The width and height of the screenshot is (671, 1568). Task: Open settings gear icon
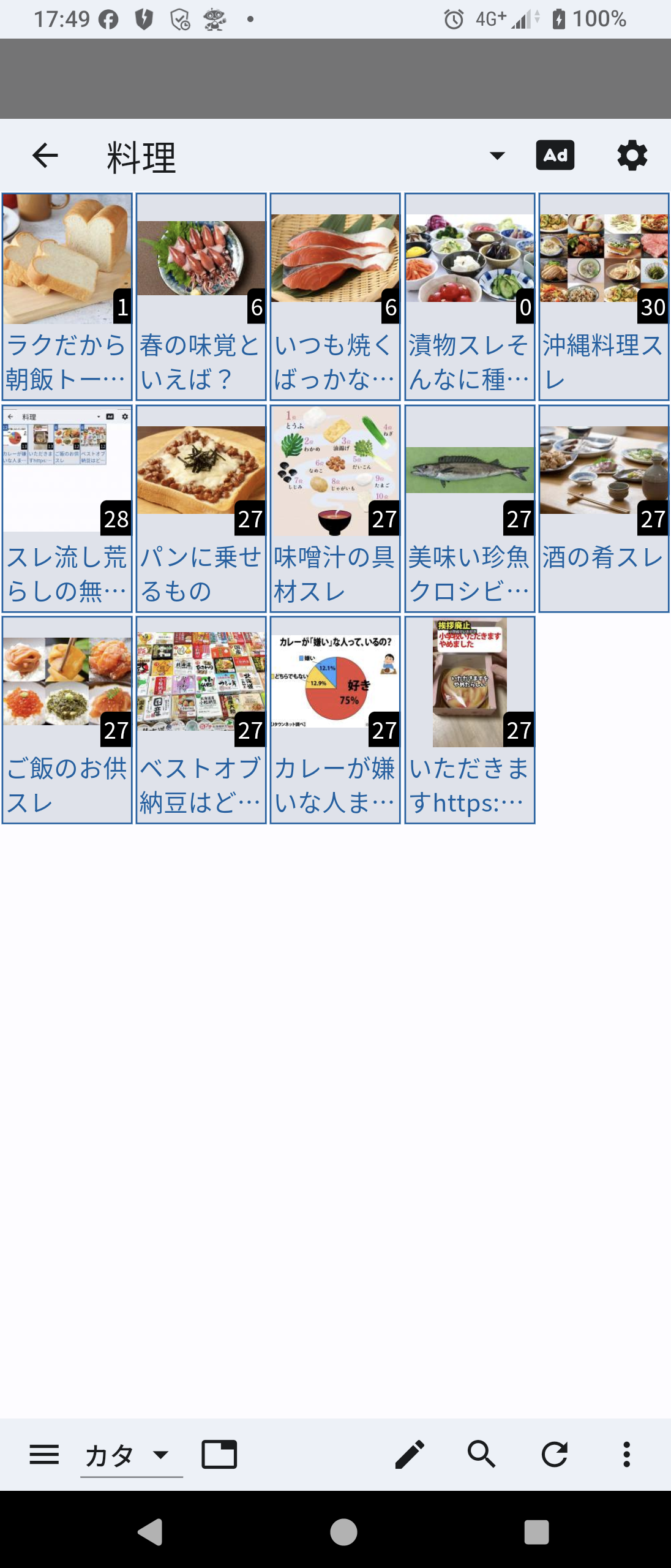pos(632,156)
